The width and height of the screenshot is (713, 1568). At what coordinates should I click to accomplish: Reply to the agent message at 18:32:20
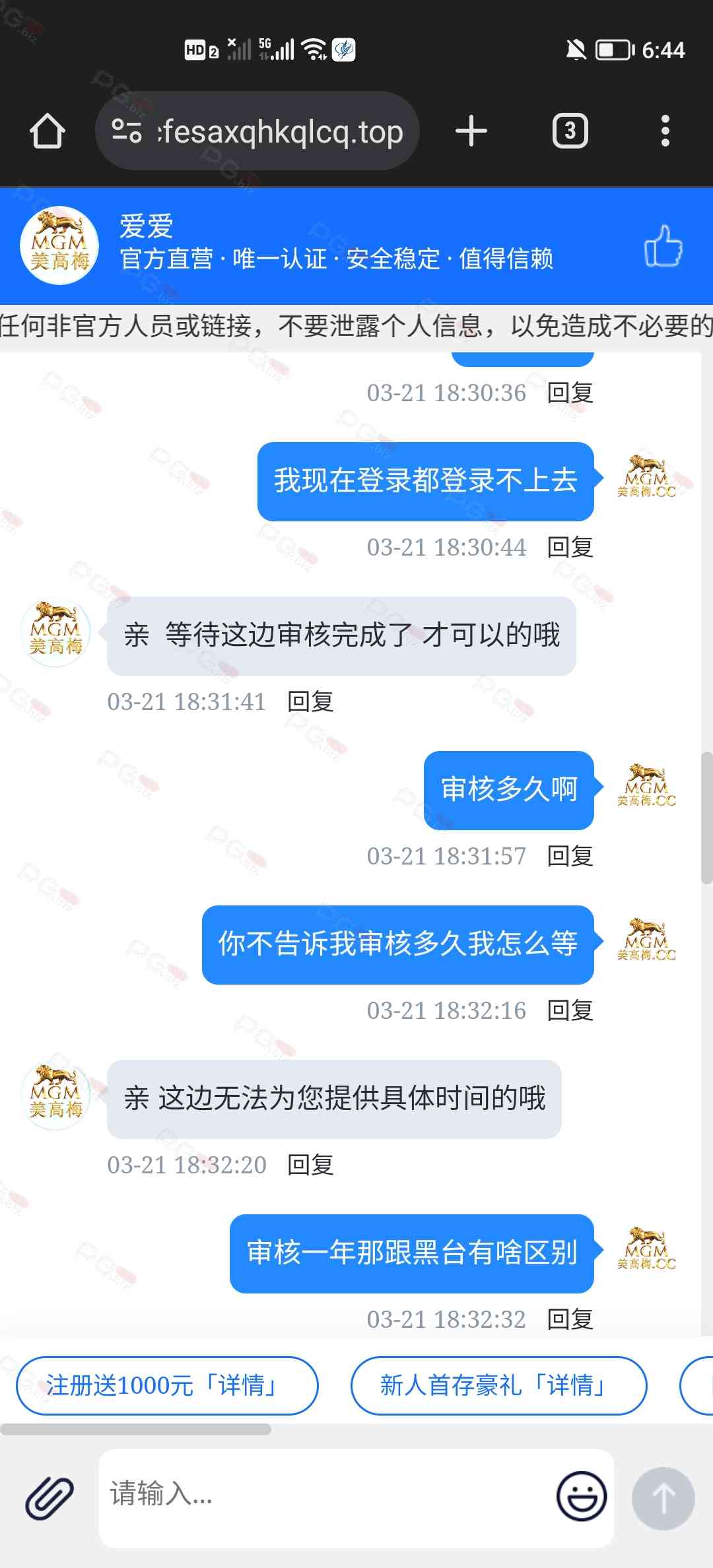point(310,1165)
